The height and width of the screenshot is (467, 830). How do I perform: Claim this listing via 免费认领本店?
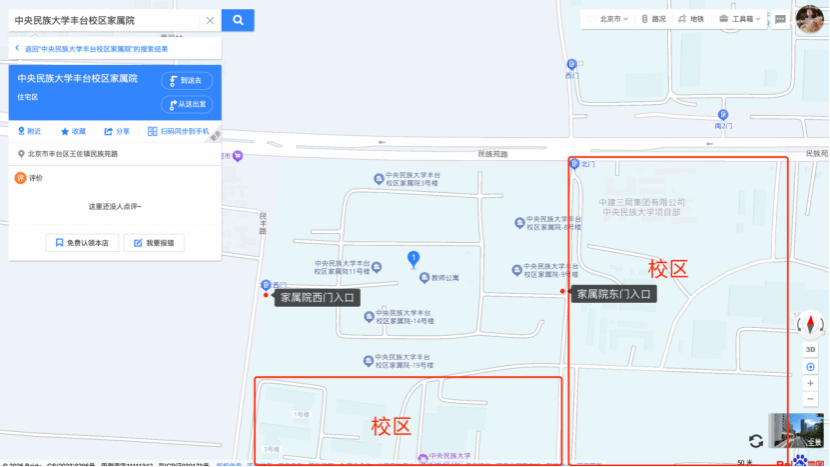coord(82,243)
